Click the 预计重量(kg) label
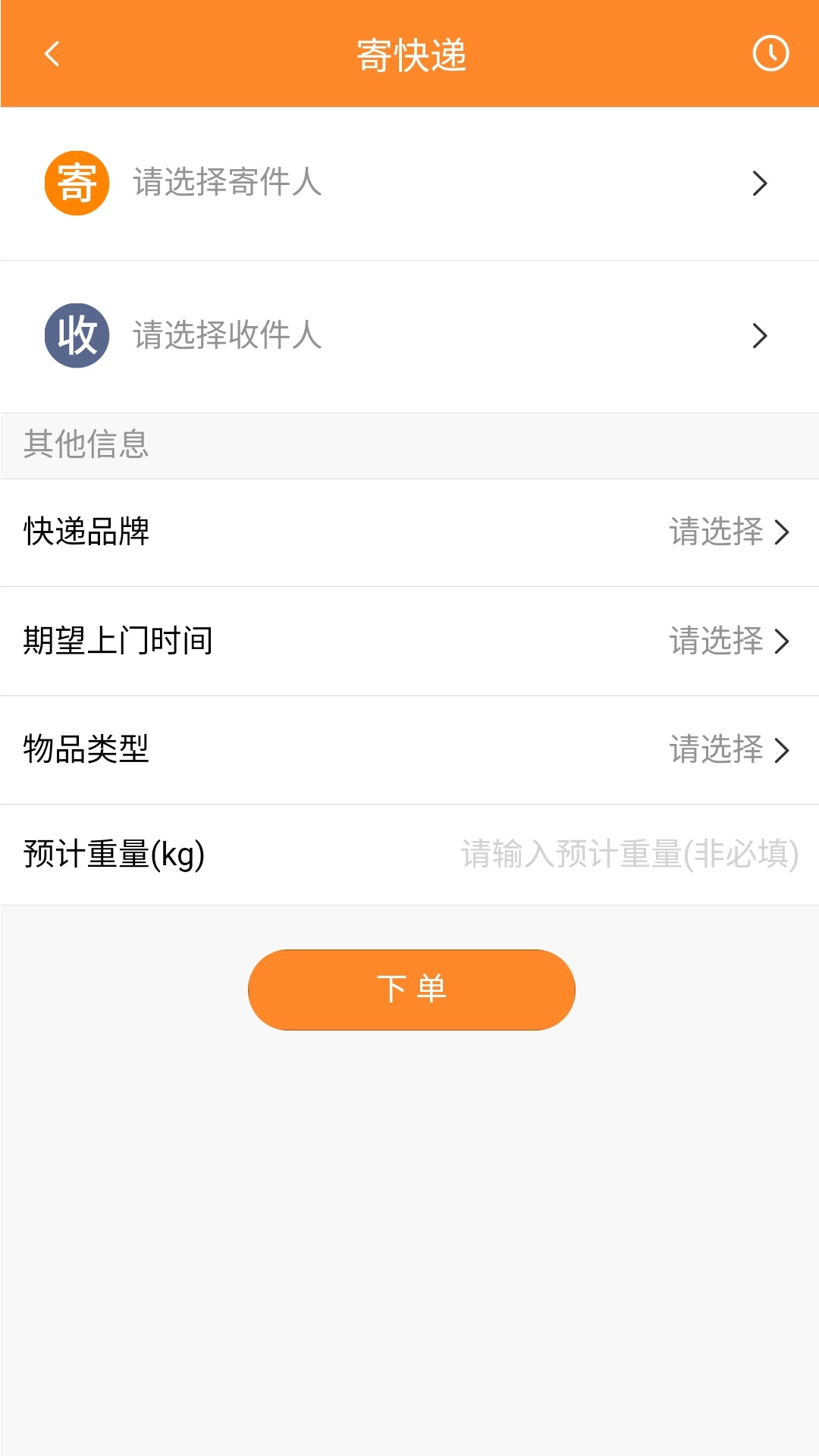819x1456 pixels. tap(112, 854)
